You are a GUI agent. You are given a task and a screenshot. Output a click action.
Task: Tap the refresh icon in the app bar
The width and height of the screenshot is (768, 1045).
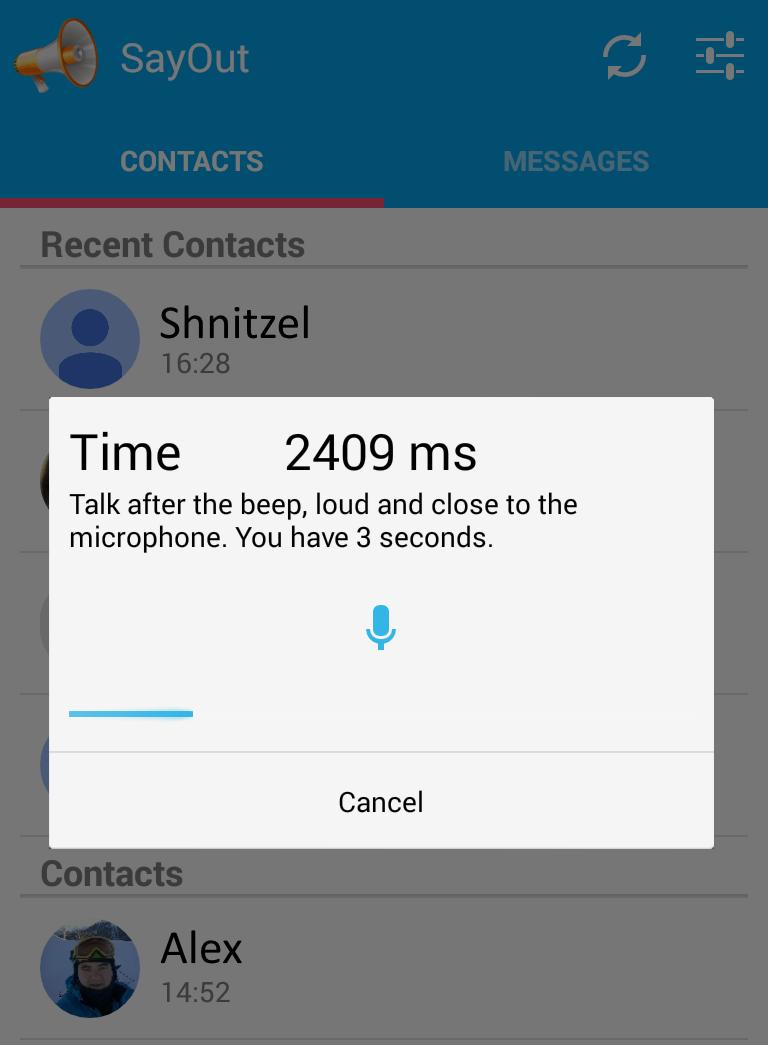(625, 56)
